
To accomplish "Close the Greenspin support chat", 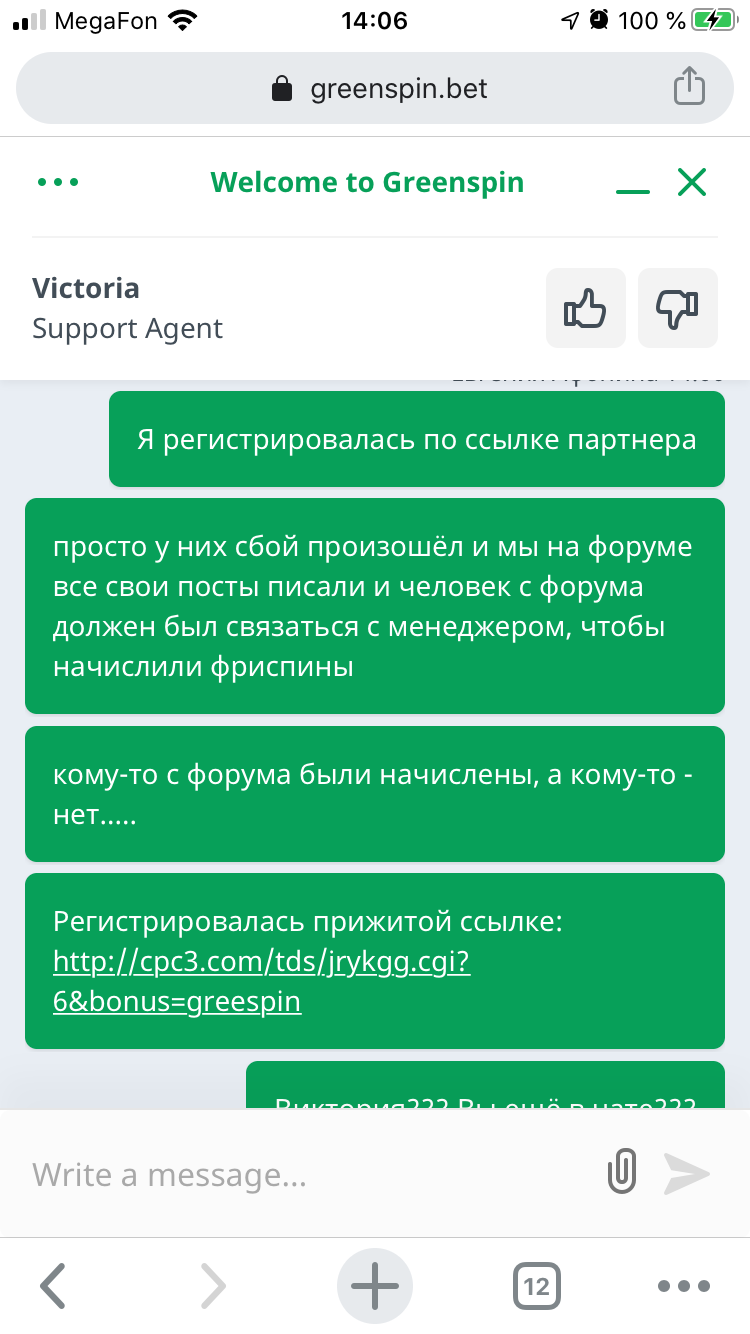I will coord(692,182).
